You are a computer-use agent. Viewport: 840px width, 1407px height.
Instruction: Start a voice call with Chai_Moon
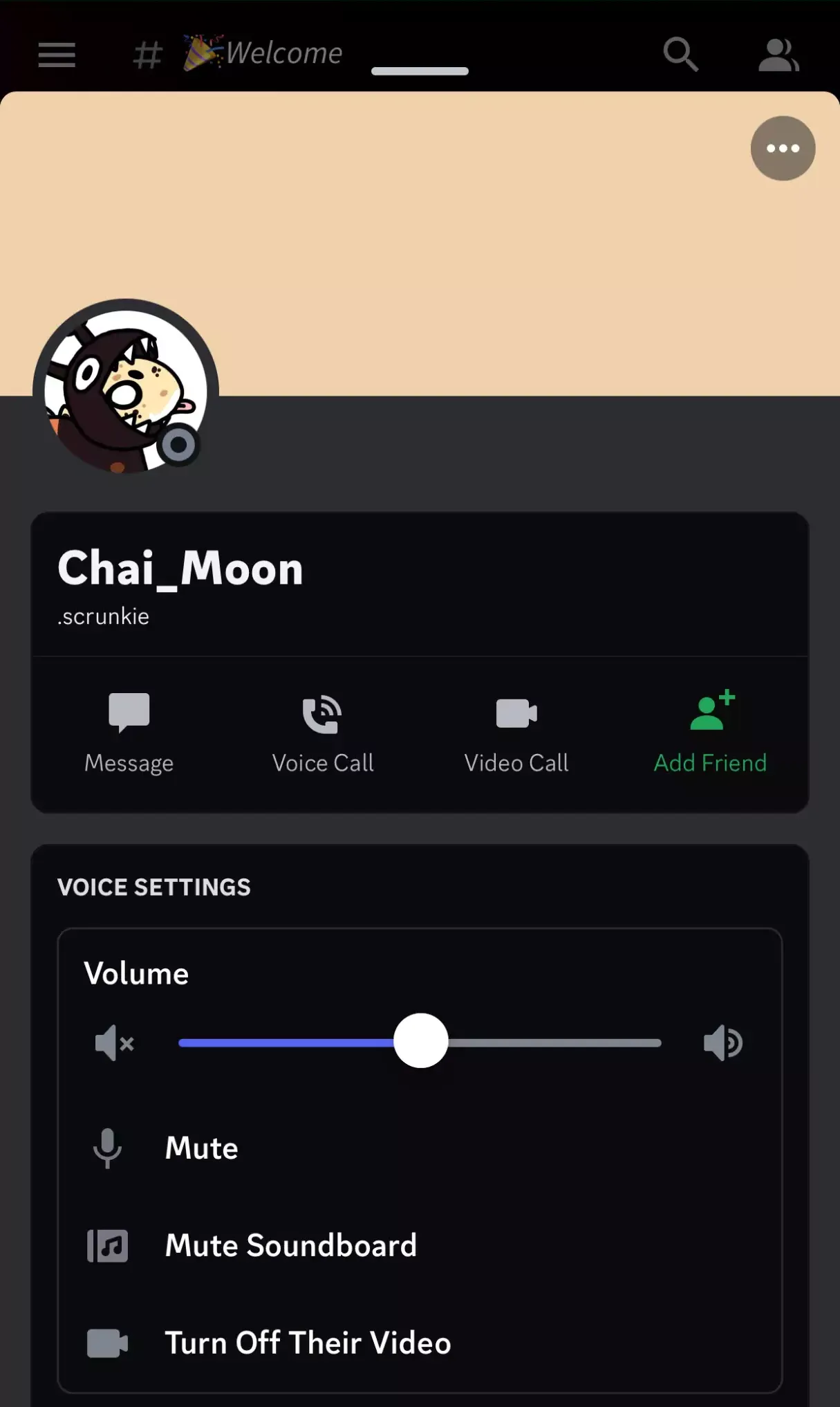[323, 733]
